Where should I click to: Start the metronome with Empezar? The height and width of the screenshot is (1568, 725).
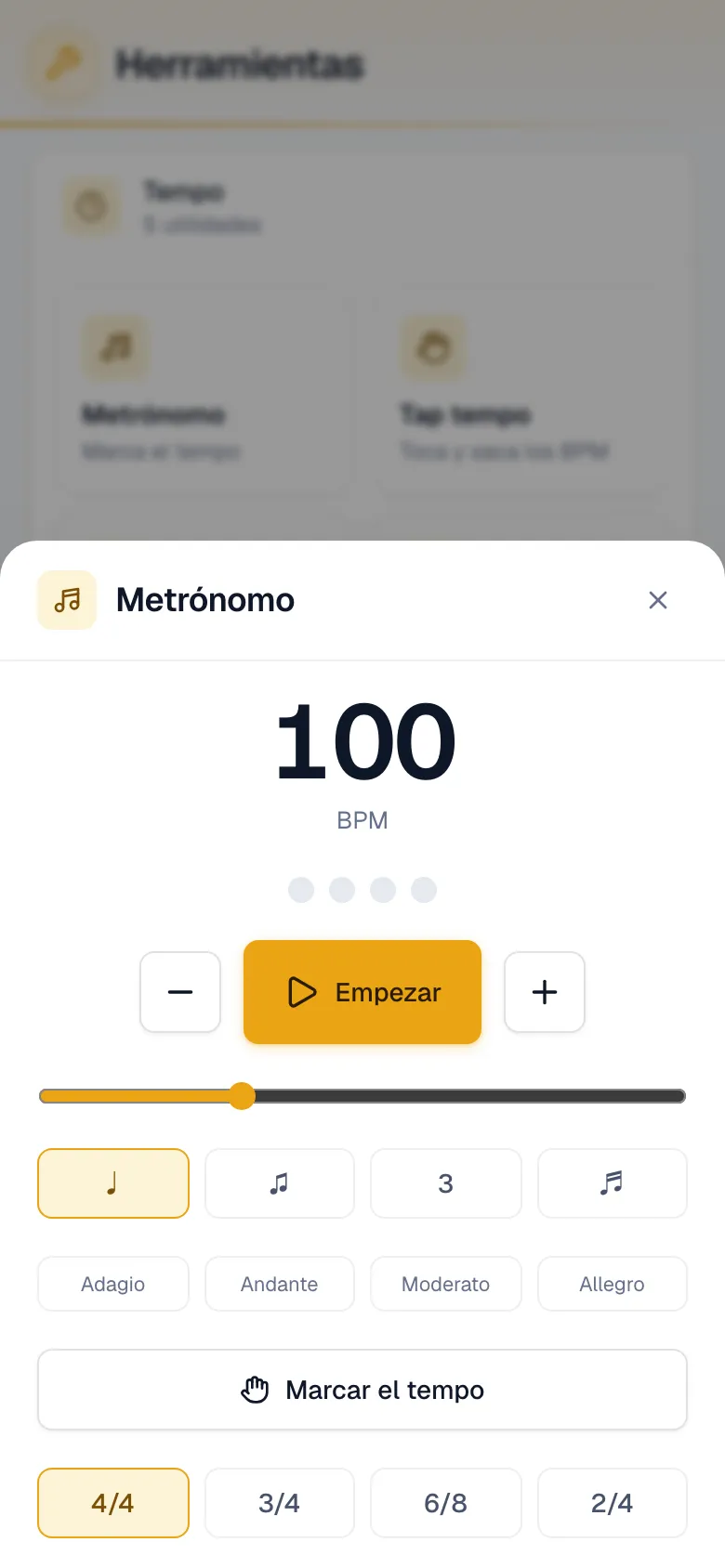362,992
